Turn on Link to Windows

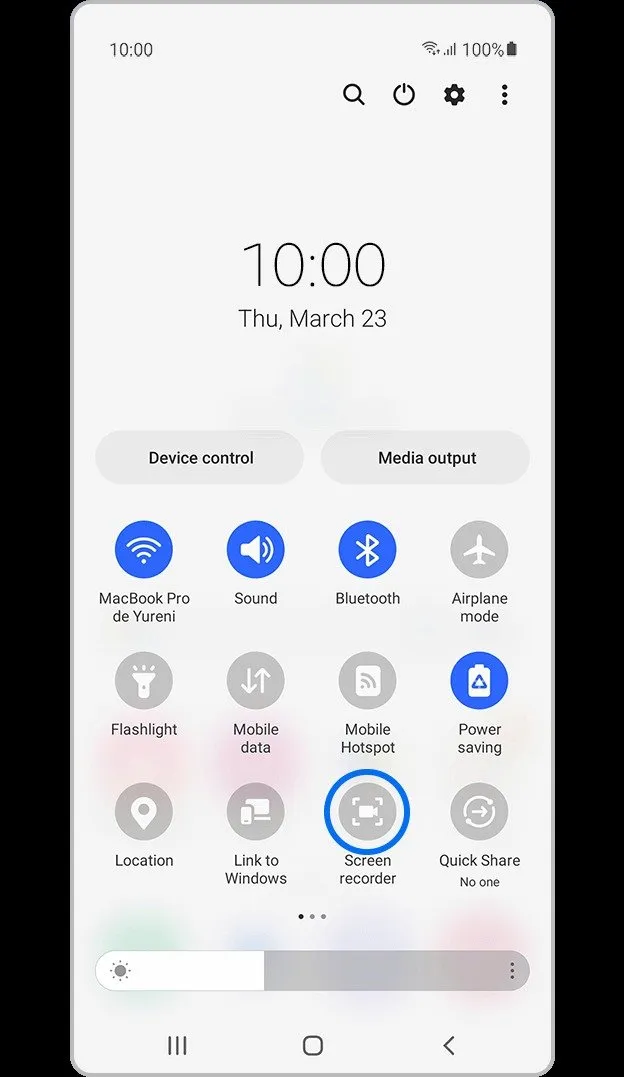point(256,811)
